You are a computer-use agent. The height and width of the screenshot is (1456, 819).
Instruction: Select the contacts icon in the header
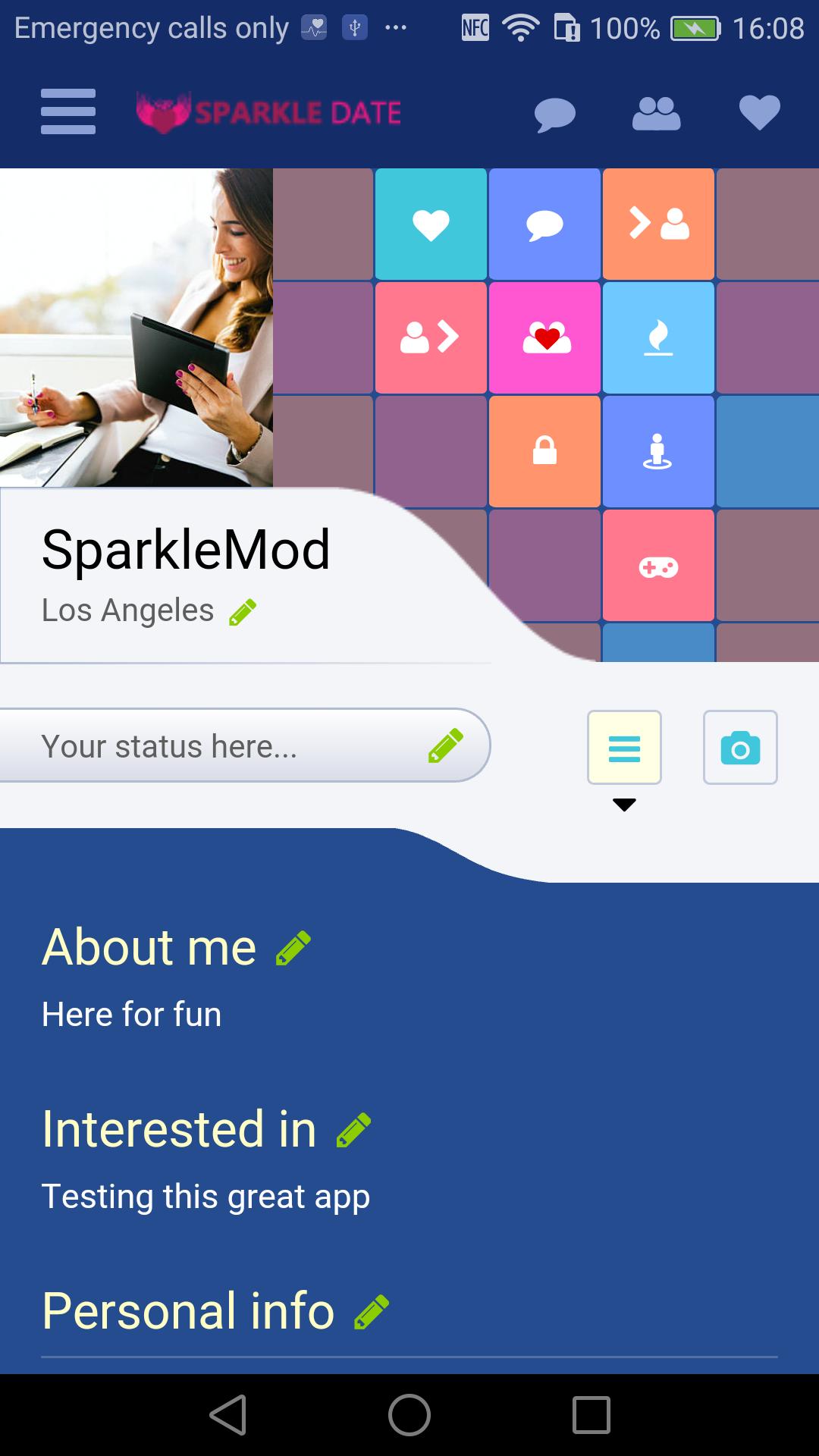pyautogui.click(x=657, y=114)
